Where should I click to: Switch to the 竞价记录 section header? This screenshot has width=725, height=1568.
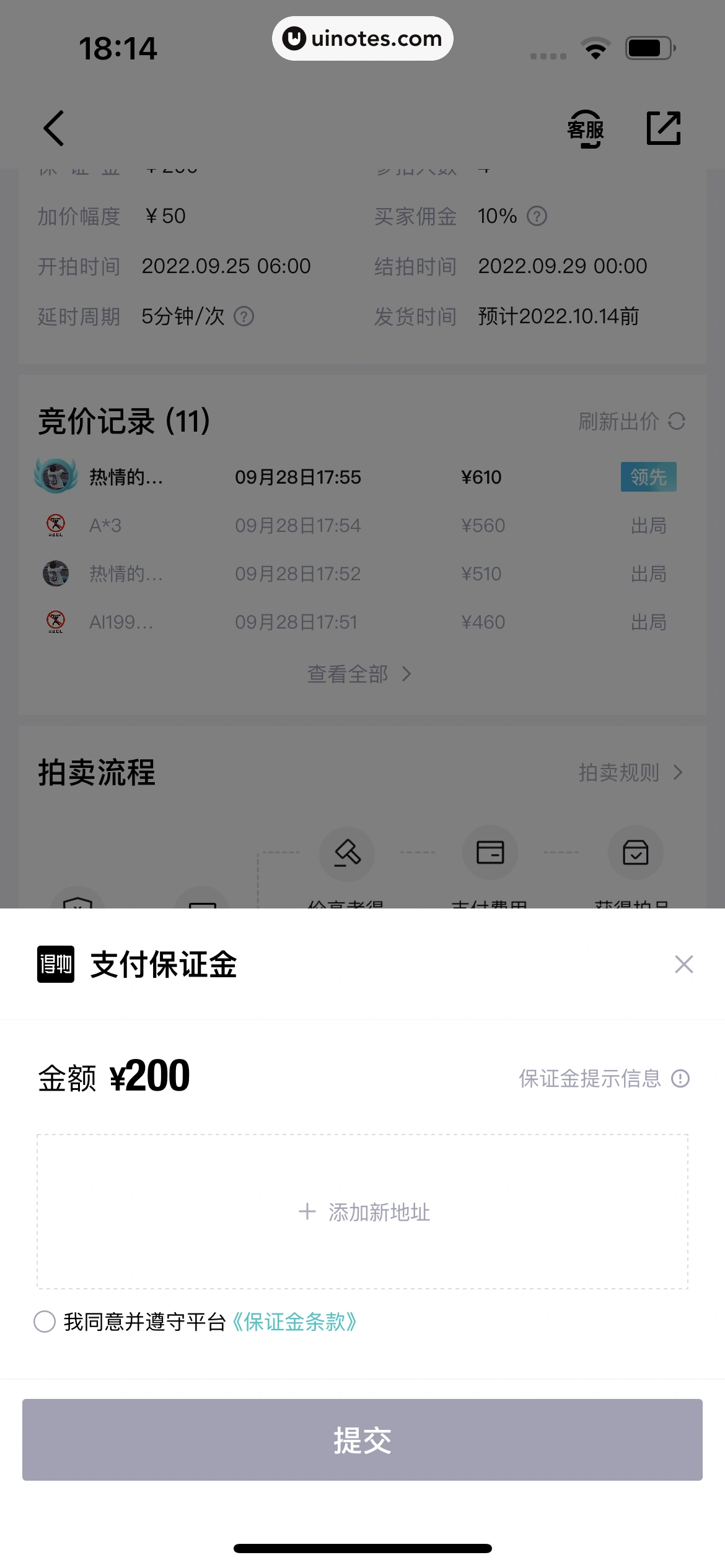coord(122,421)
